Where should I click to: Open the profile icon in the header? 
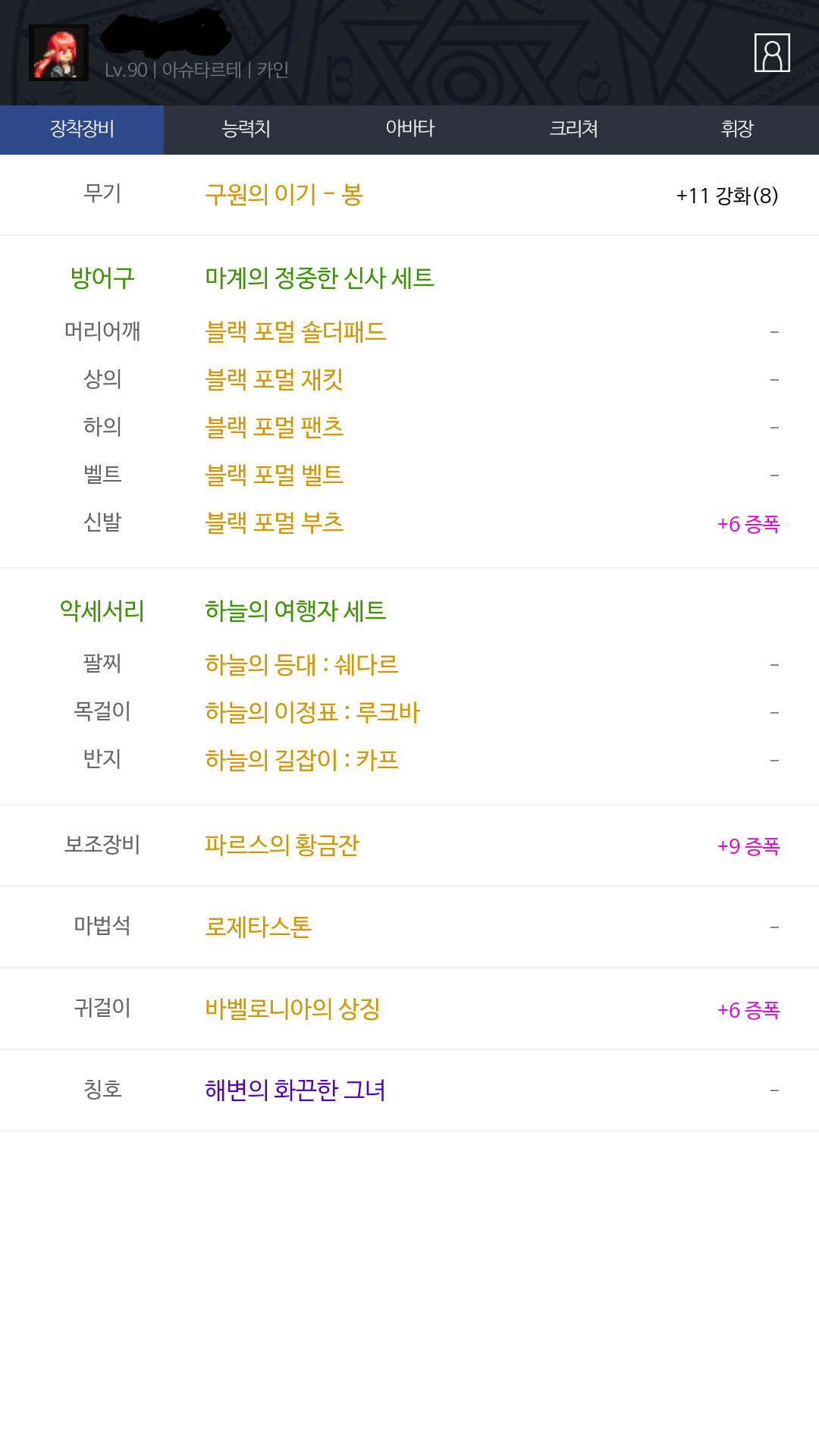pos(772,53)
